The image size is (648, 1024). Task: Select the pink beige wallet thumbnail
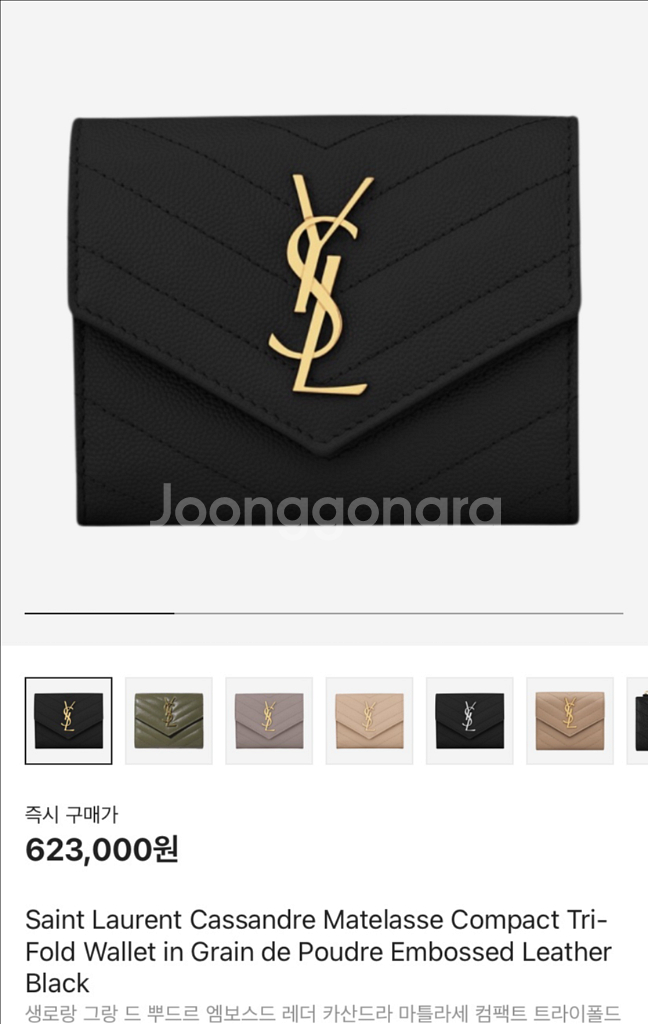(x=570, y=720)
